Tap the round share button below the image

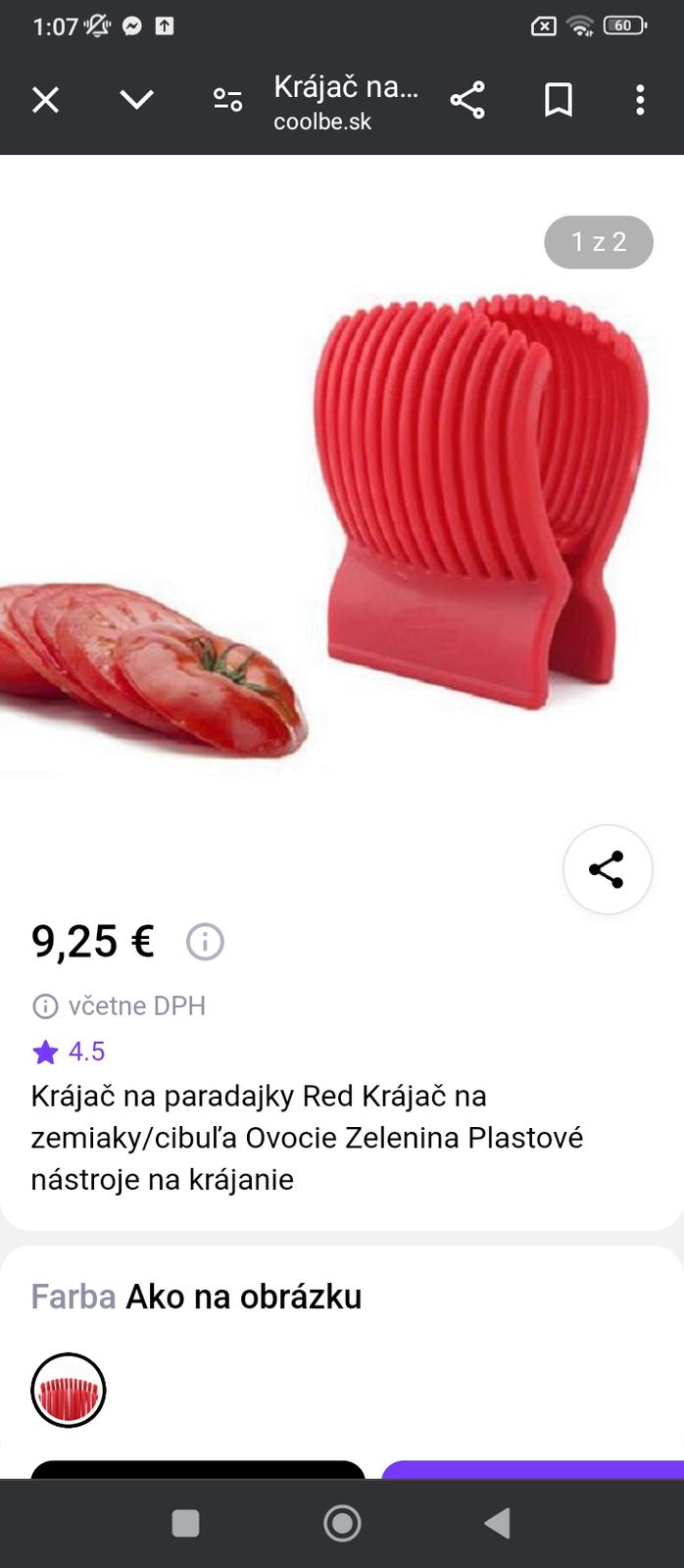(607, 869)
